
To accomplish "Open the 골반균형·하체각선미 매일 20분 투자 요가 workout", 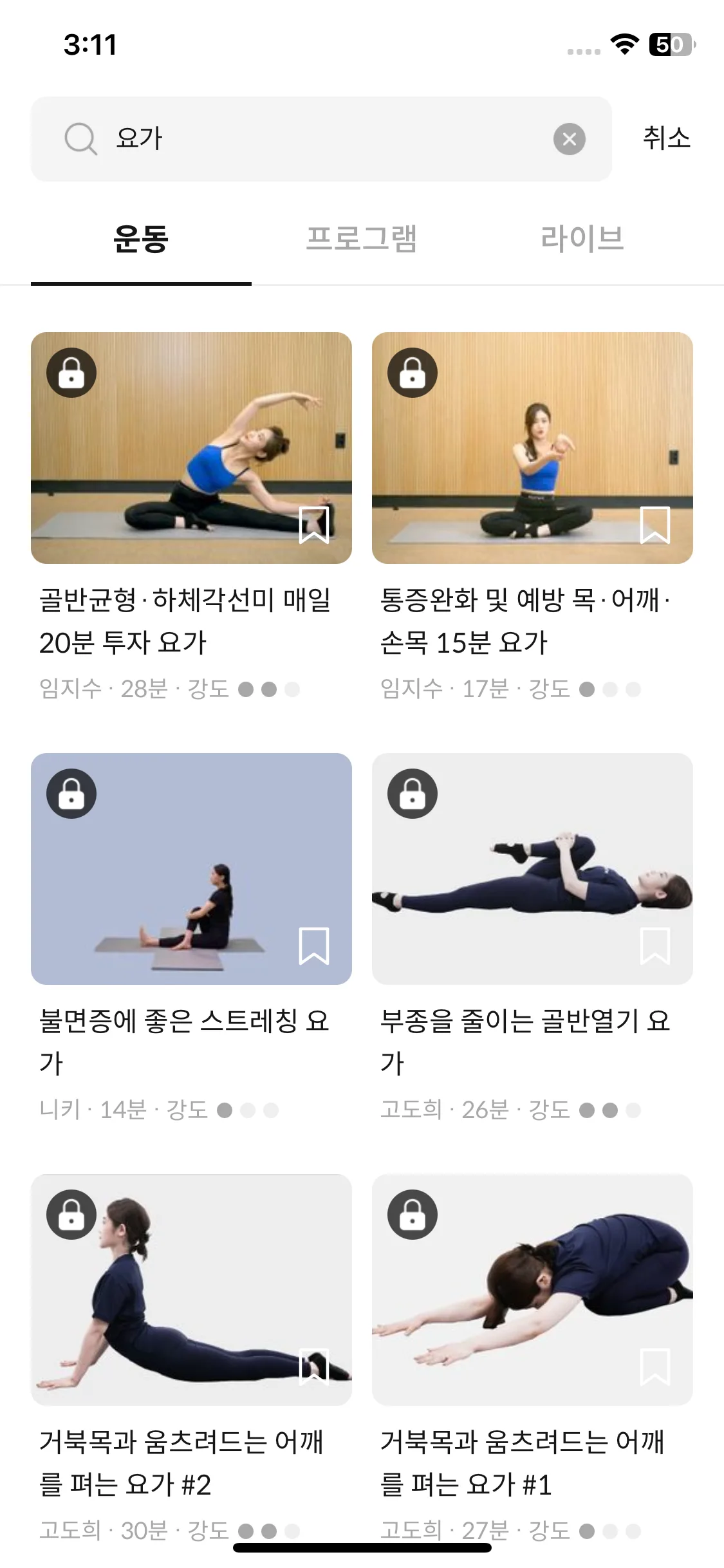I will click(191, 448).
